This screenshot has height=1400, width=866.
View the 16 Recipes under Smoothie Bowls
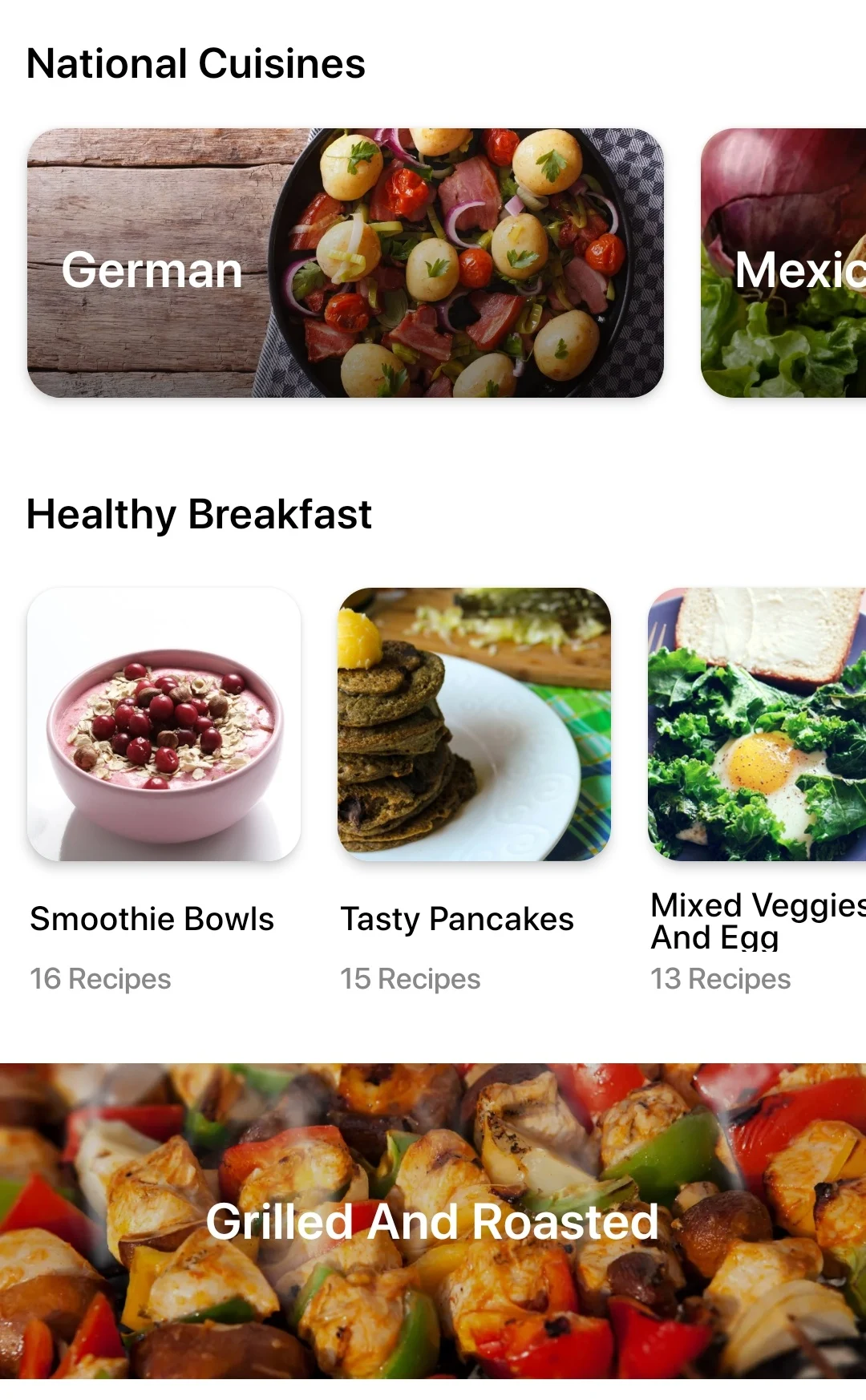[99, 978]
